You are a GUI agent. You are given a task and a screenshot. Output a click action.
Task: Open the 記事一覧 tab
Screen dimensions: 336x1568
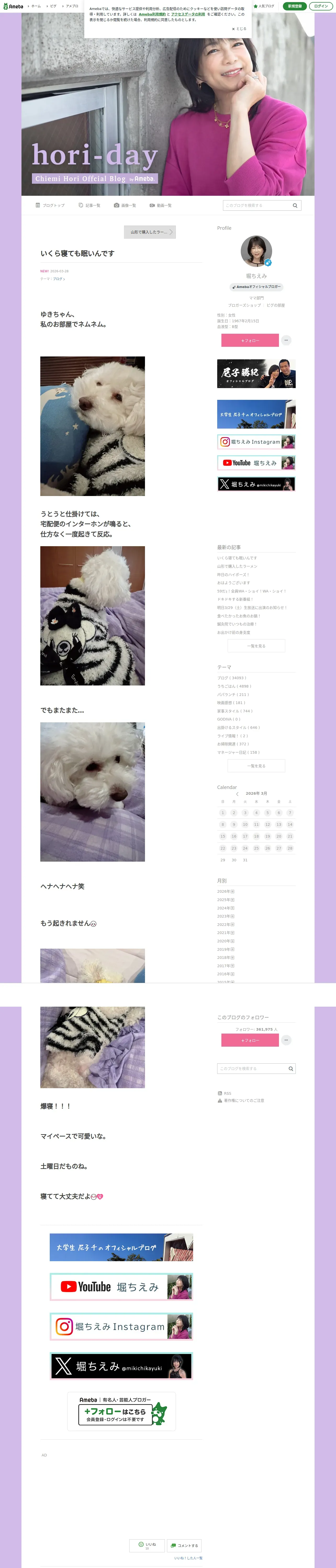tap(90, 205)
